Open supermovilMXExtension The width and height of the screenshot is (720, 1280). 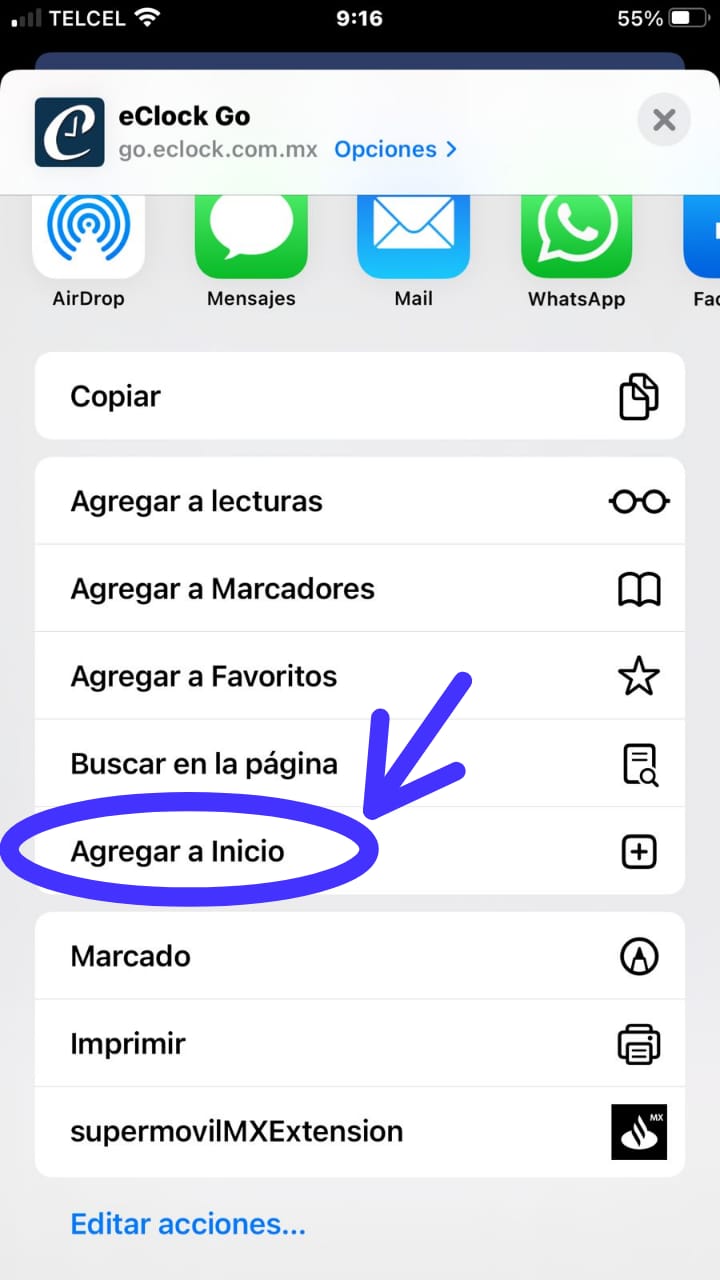pos(360,1132)
